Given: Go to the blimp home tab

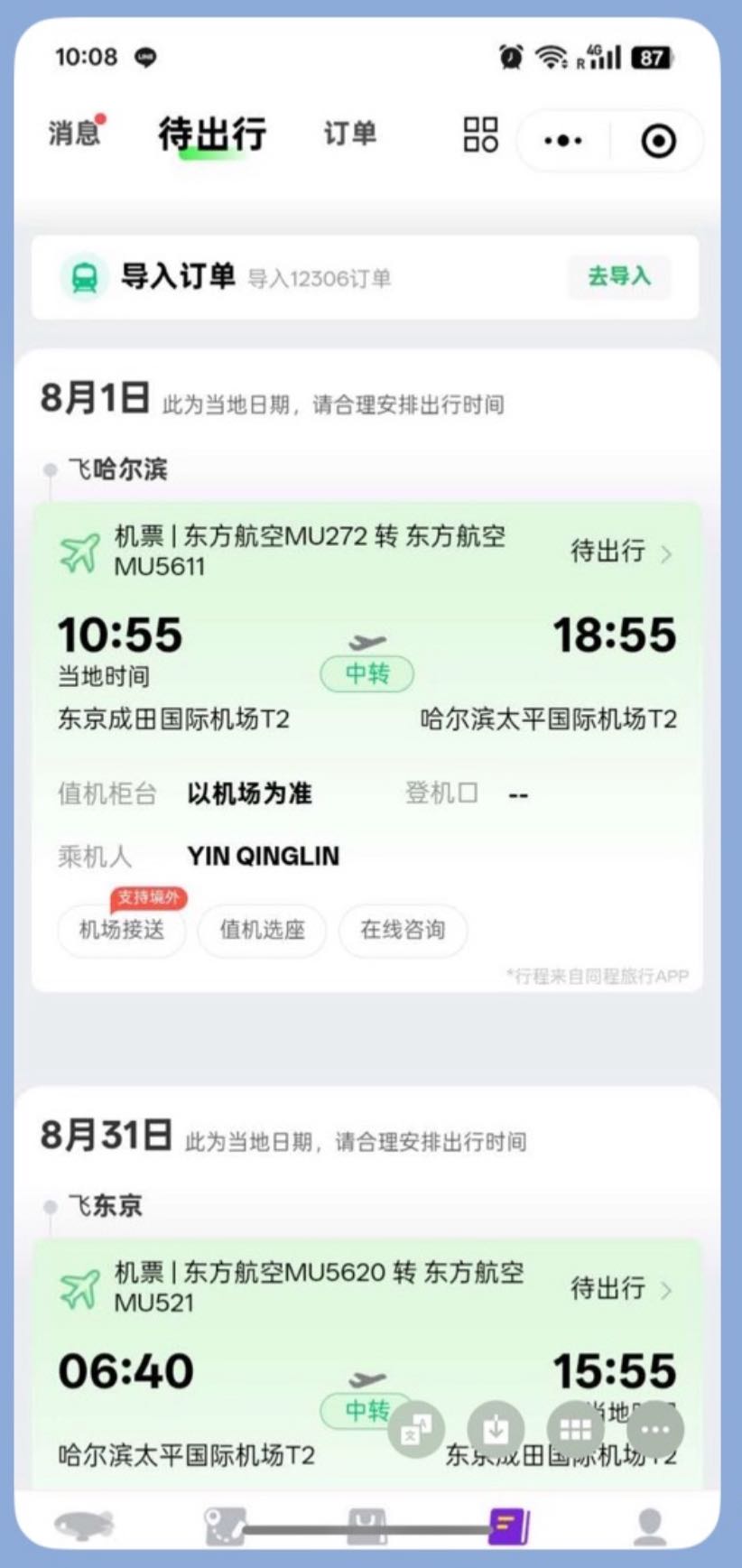Looking at the screenshot, I should click(84, 1526).
